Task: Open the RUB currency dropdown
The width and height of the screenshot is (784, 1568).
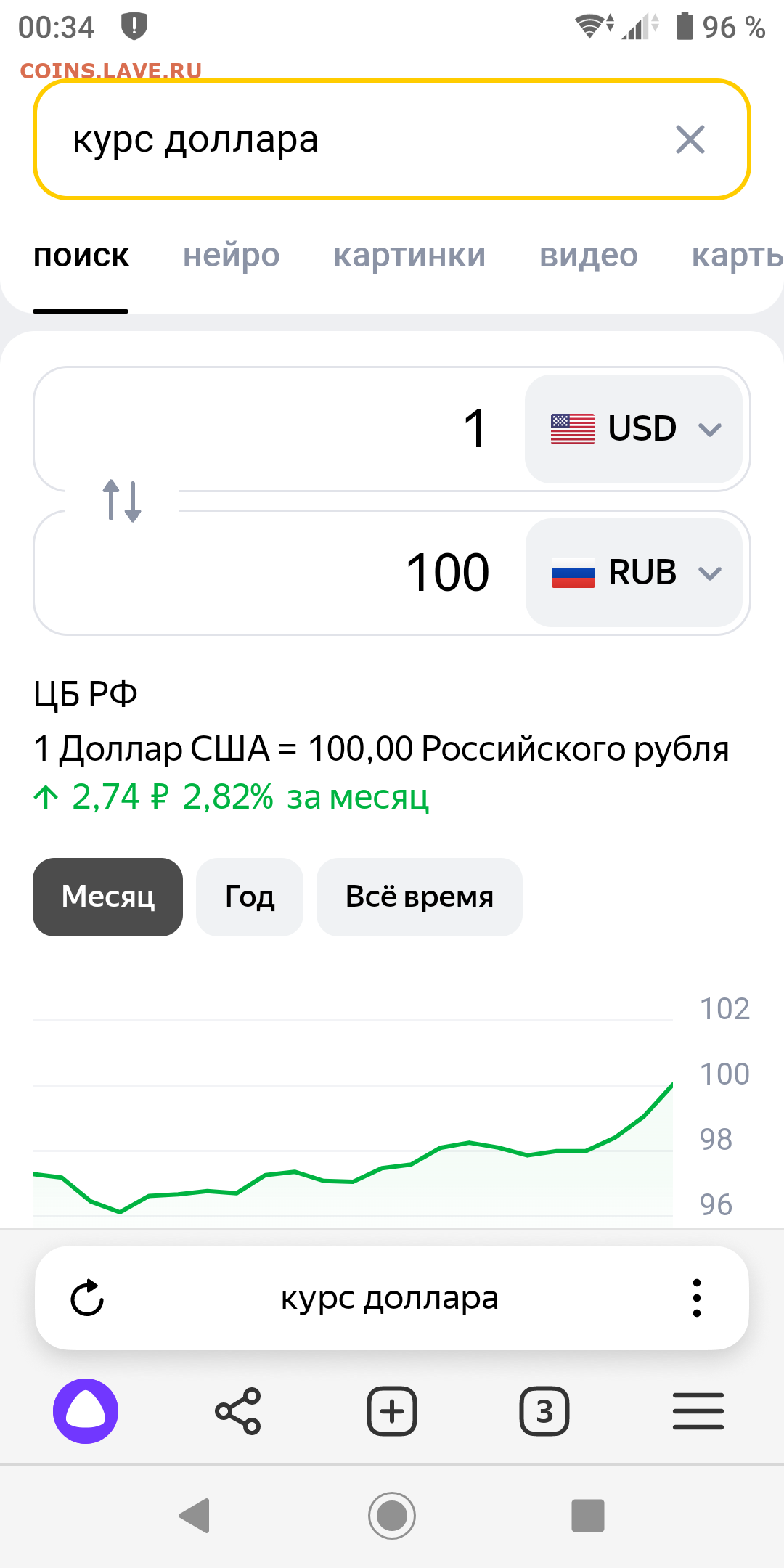Action: click(634, 573)
